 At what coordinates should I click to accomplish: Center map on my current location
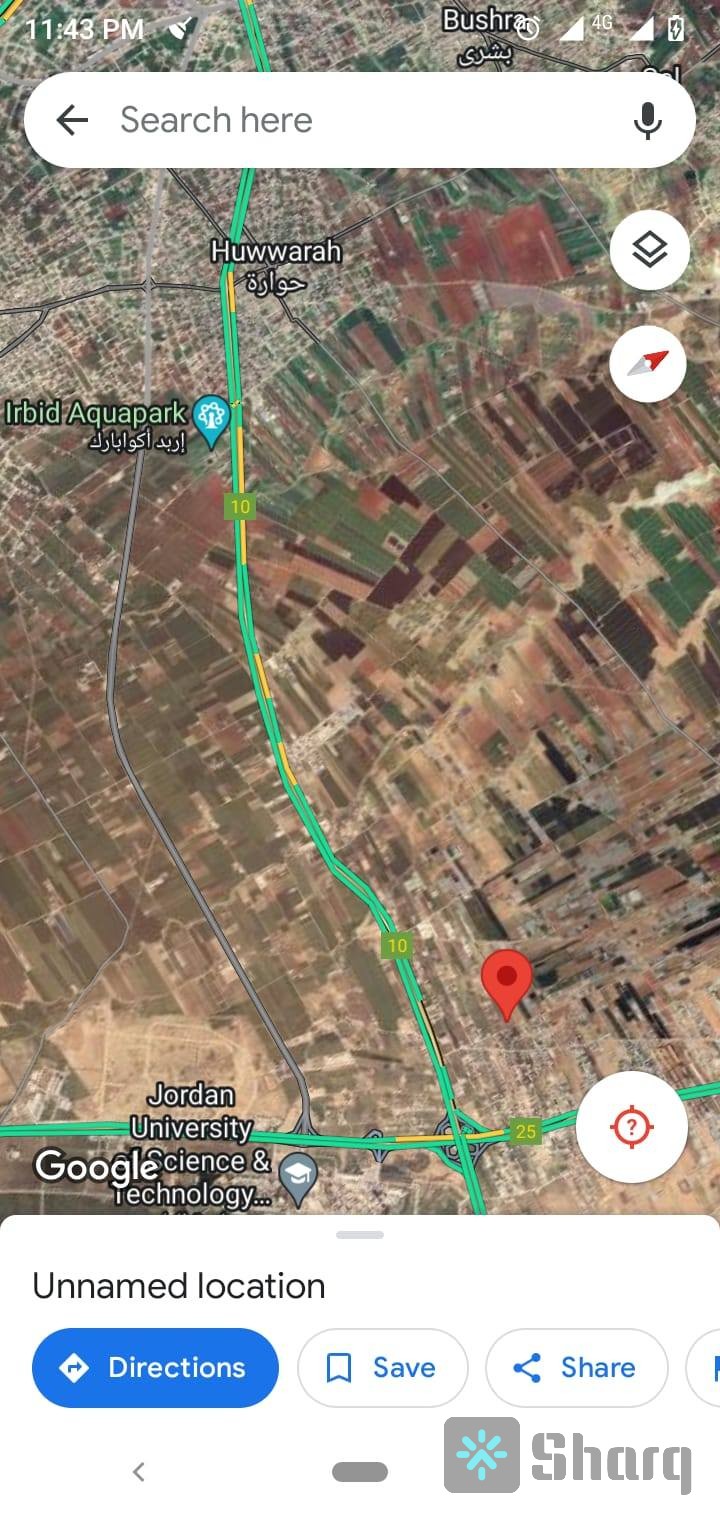(631, 1127)
